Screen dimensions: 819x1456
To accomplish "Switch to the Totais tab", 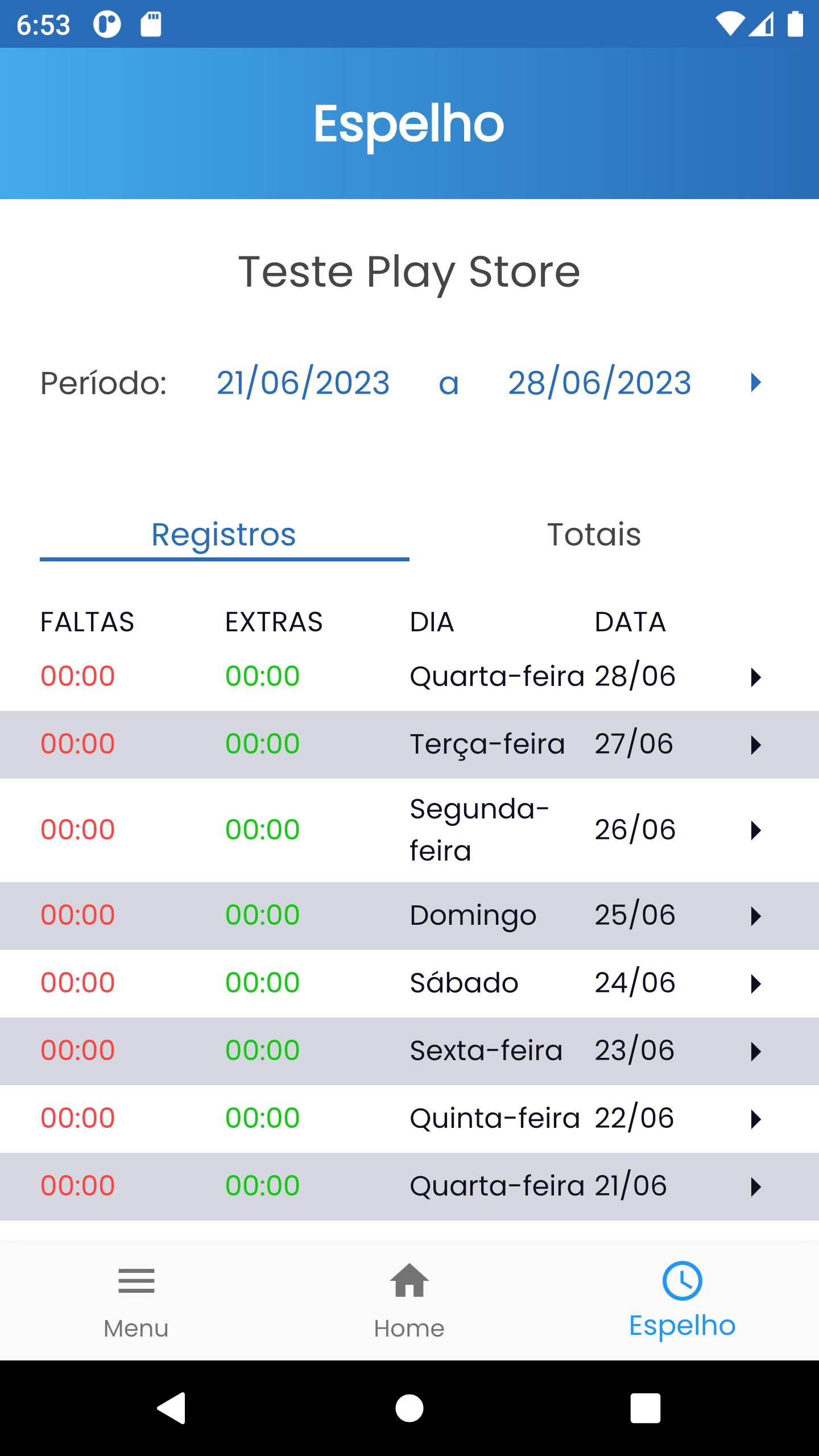I will click(x=594, y=535).
